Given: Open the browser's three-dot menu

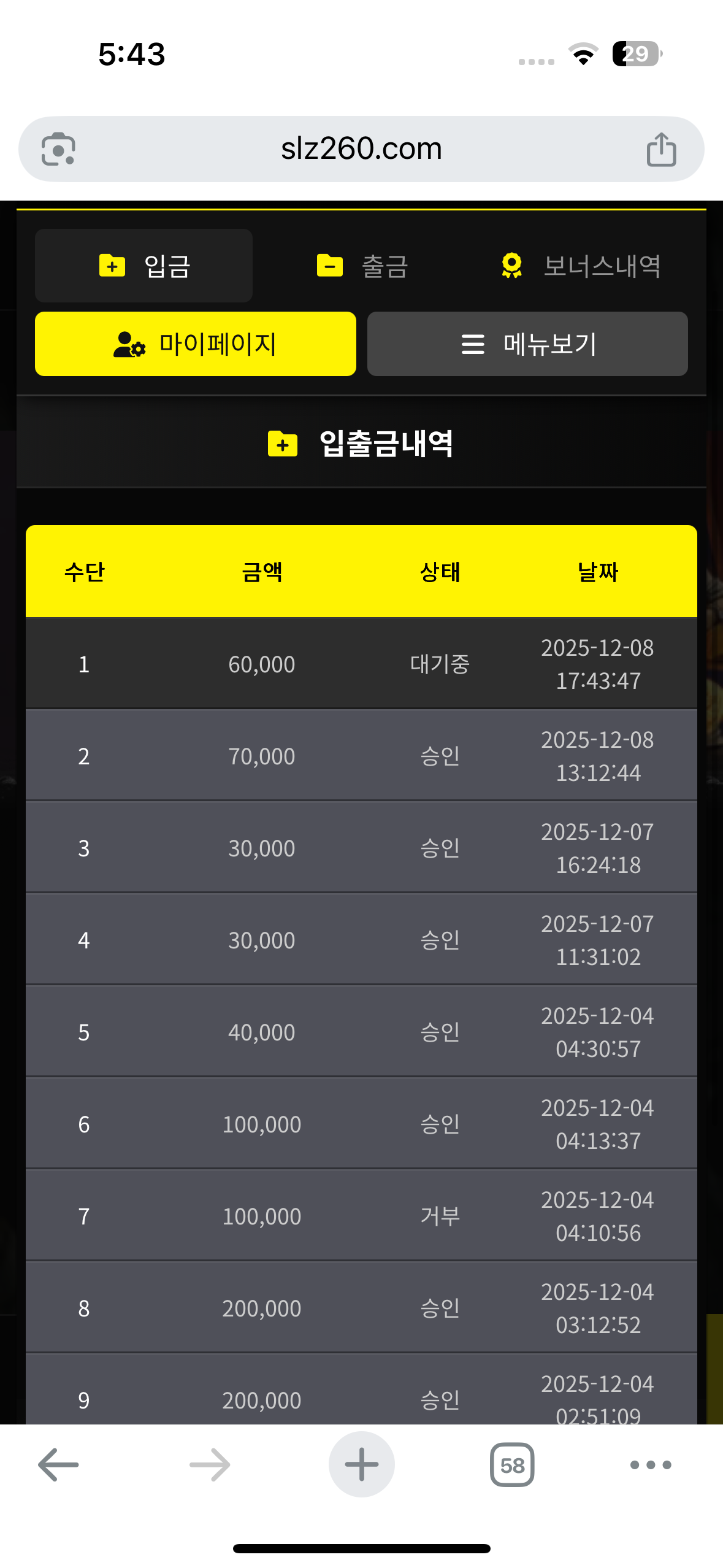Looking at the screenshot, I should pos(651,1464).
